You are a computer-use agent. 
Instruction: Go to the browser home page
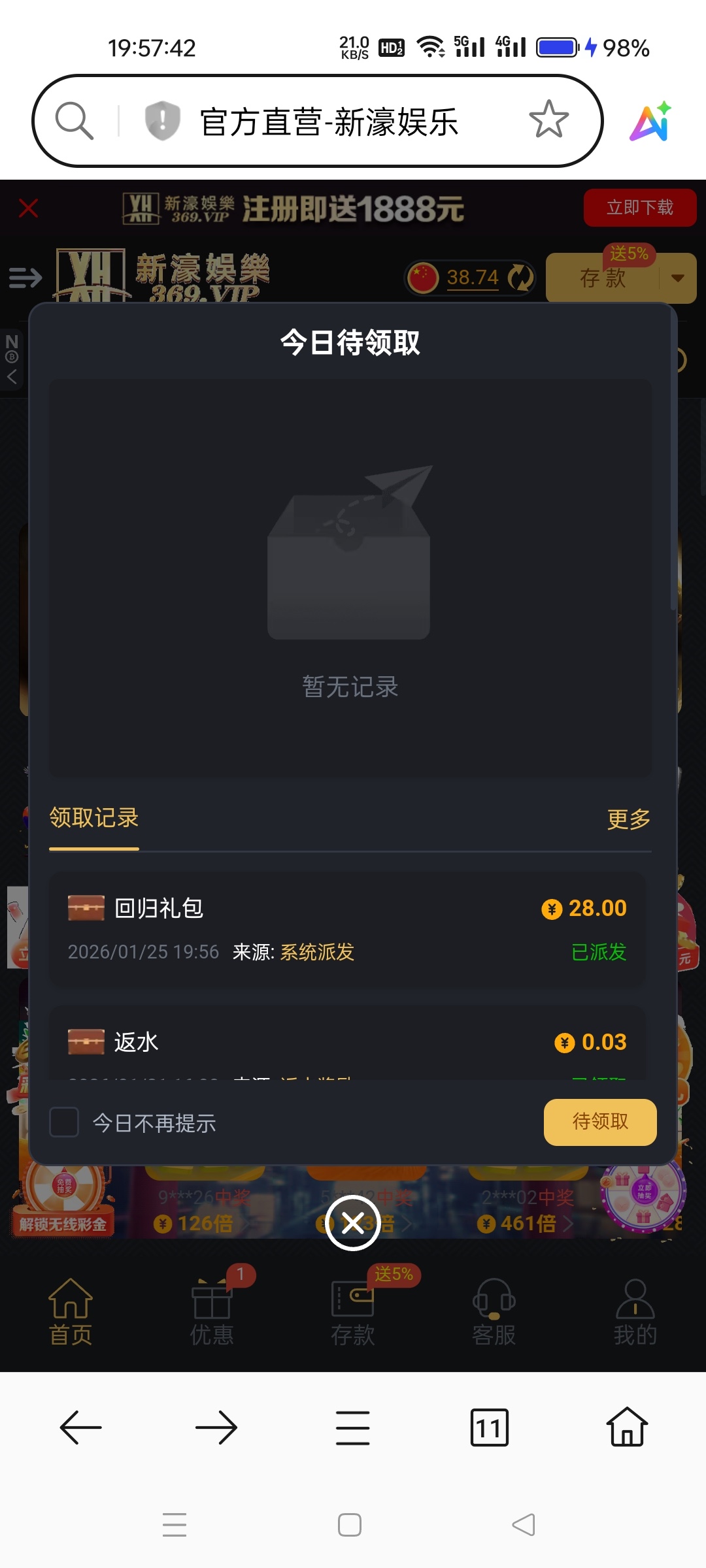[x=627, y=1428]
